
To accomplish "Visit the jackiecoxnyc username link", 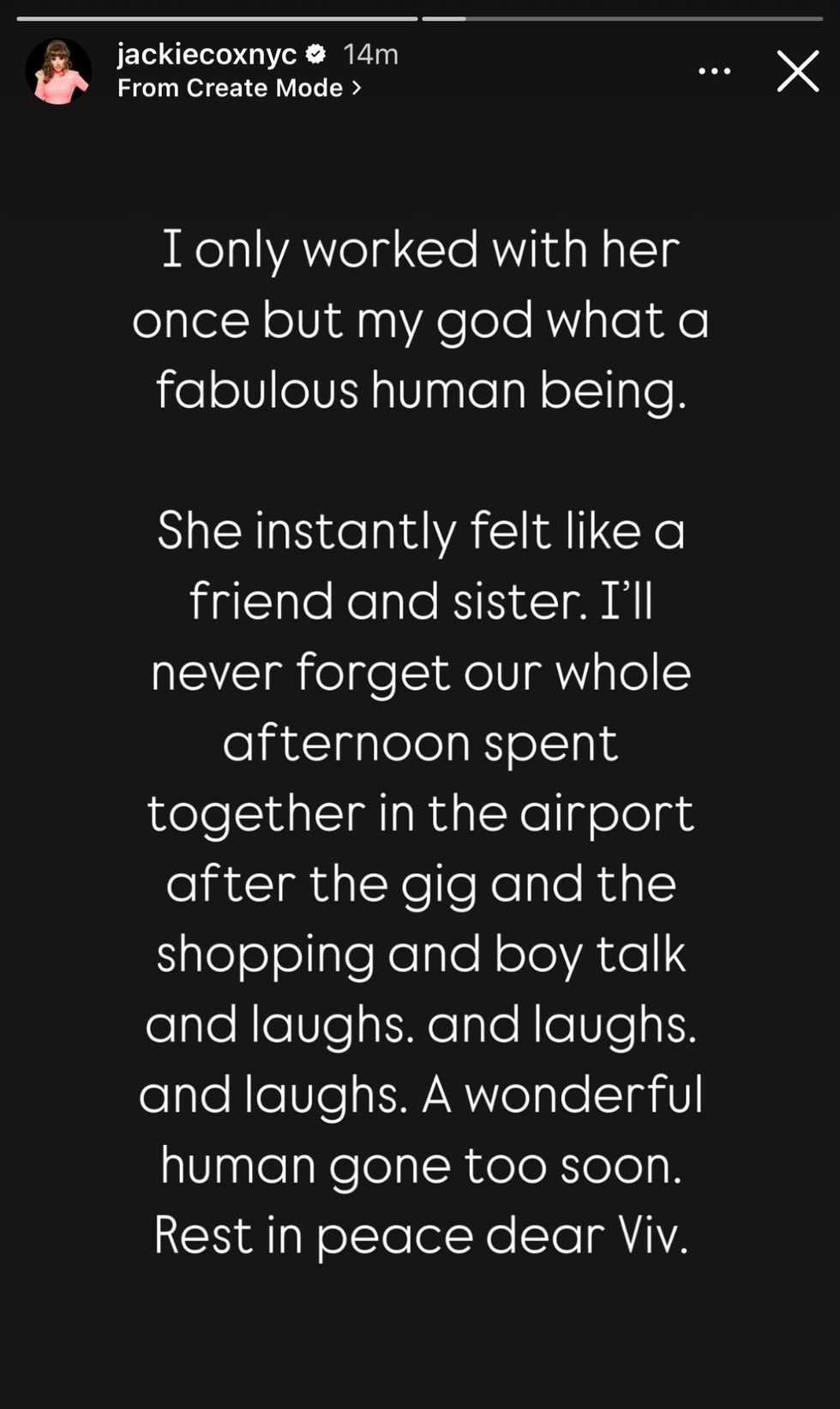I will point(207,55).
